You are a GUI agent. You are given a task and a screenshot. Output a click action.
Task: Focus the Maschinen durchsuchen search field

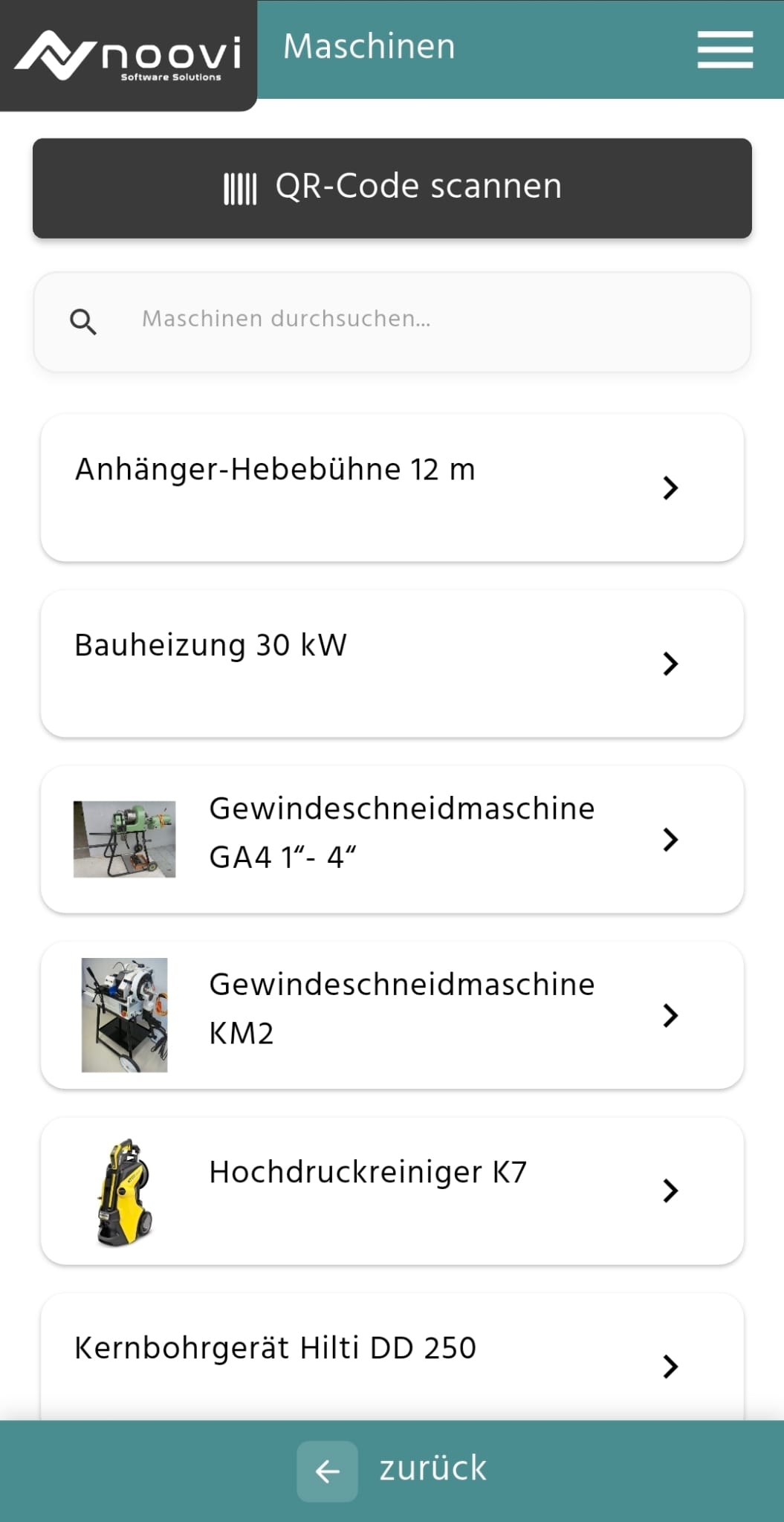click(392, 322)
